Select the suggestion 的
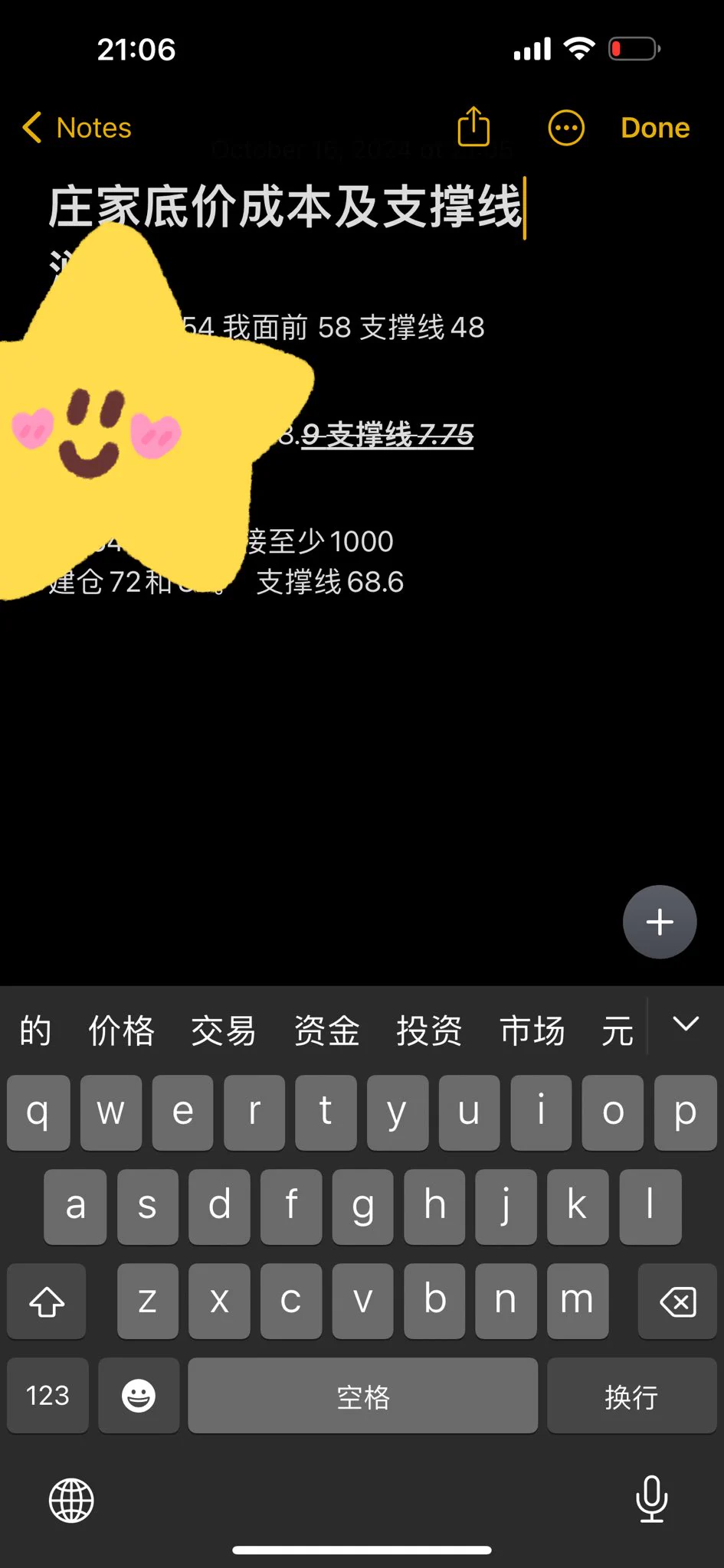Image resolution: width=724 pixels, height=1568 pixels. (x=35, y=1031)
